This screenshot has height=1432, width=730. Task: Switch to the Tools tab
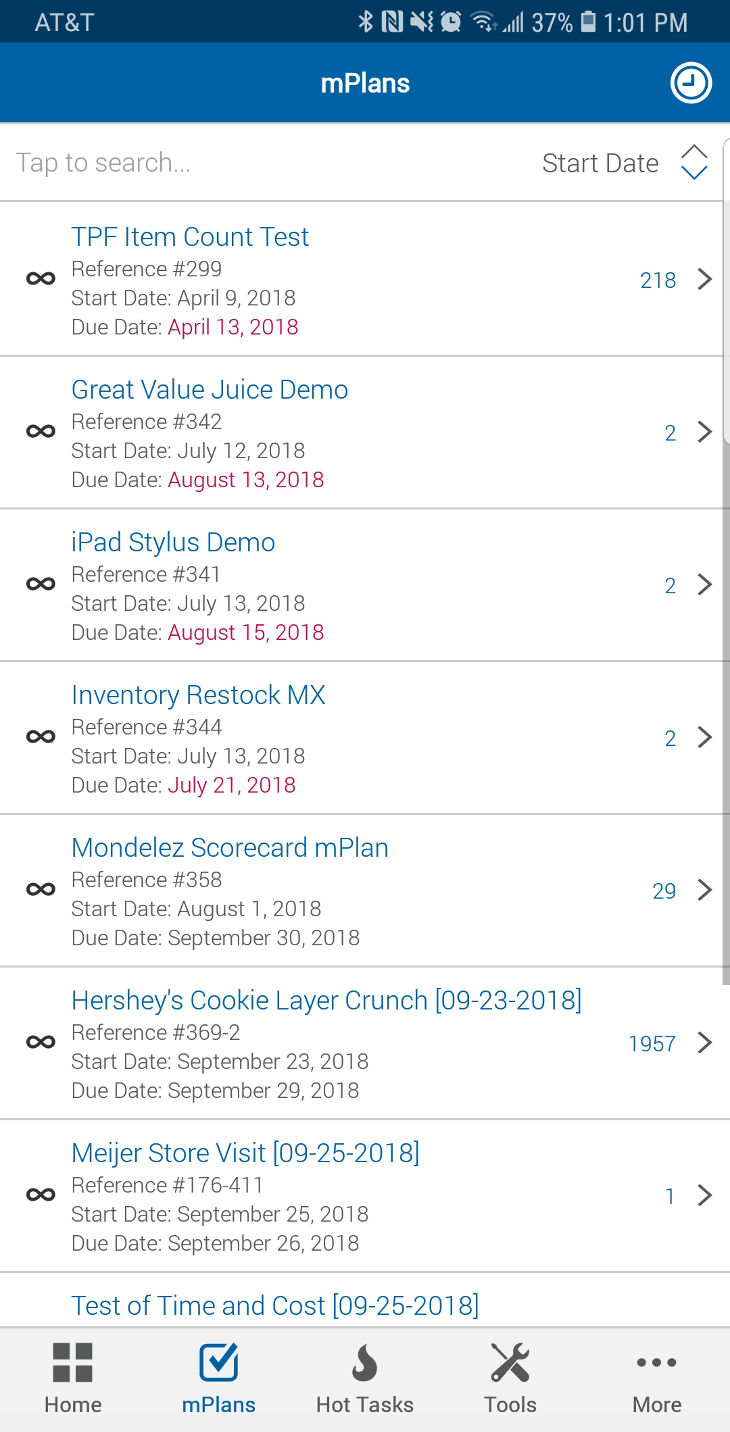[510, 1379]
